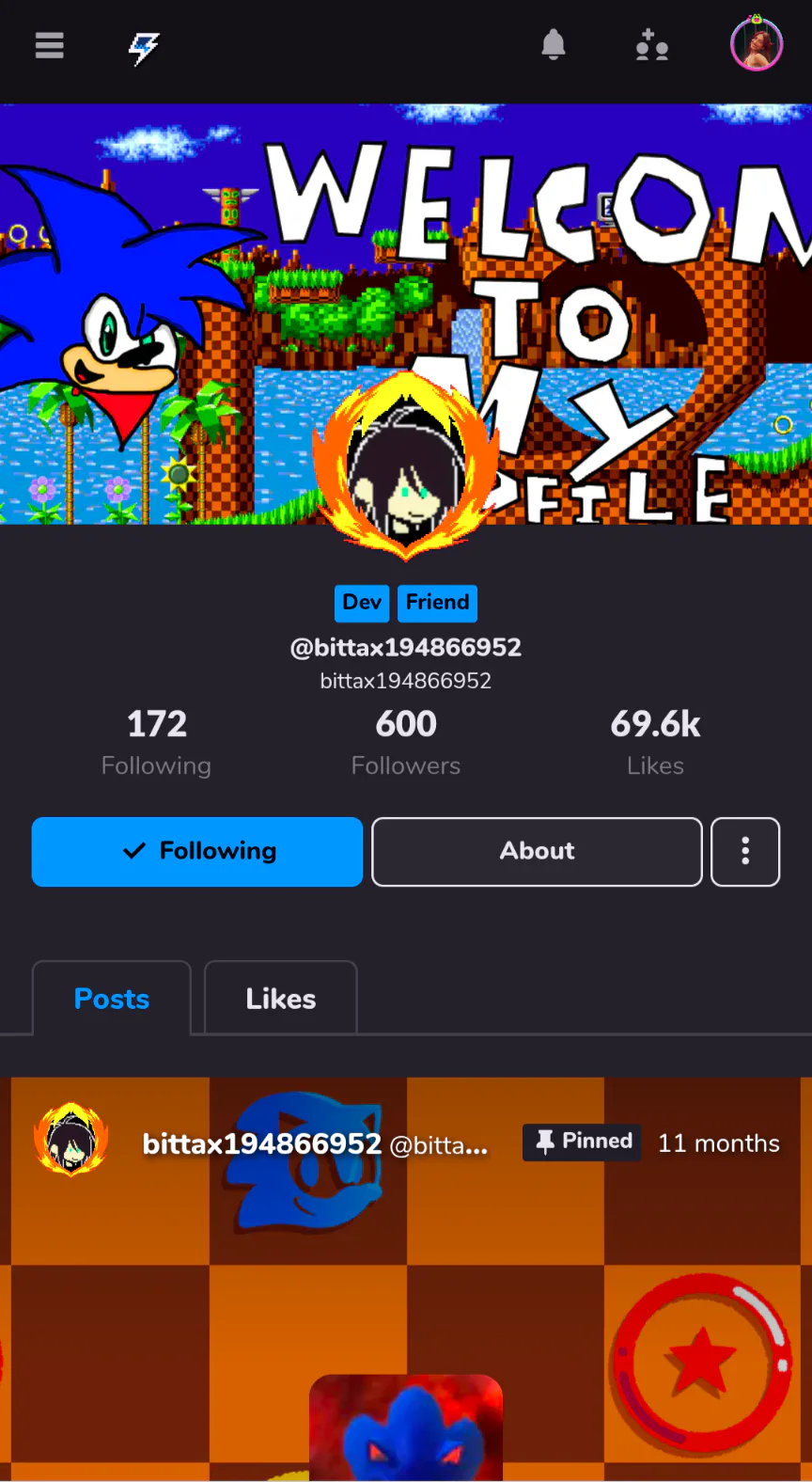View the 600 Followers list
The width and height of the screenshot is (812, 1482).
406,742
